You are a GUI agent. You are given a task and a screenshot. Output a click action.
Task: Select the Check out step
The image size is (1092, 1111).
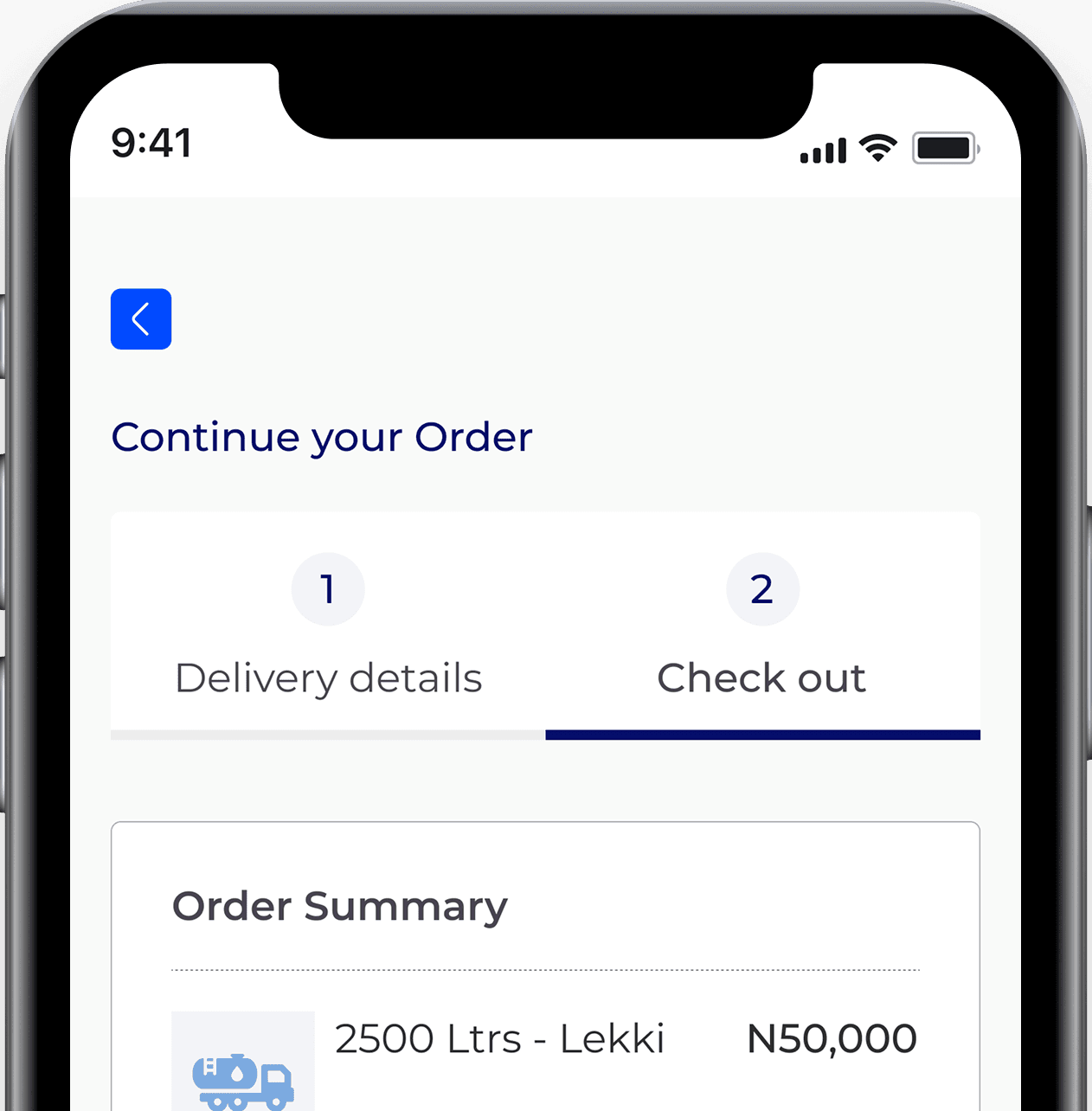coord(761,640)
